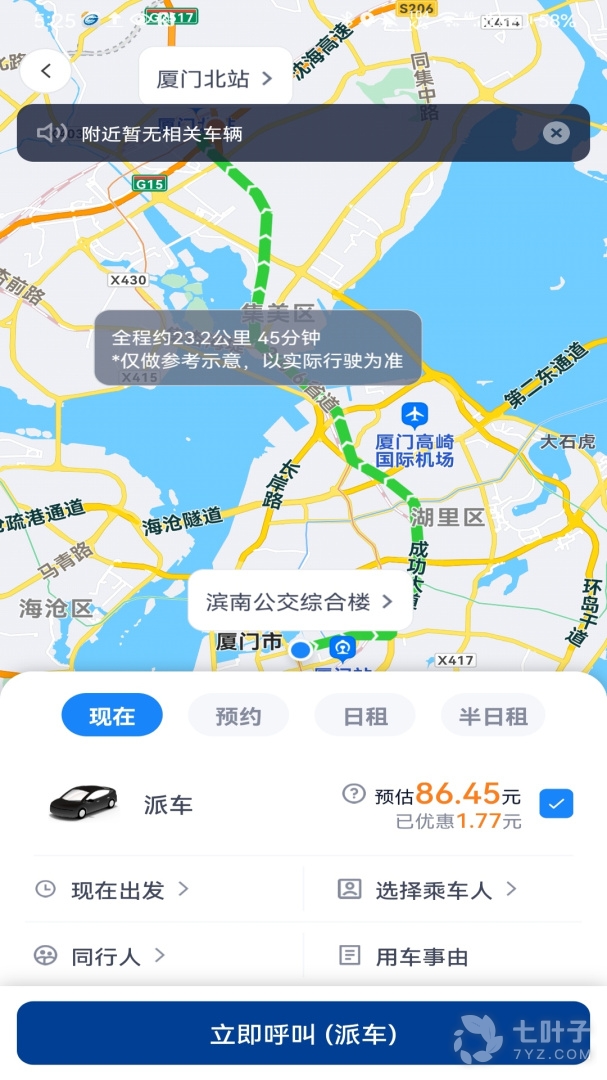Screen dimensions: 607x1080
Task: Select the 日租 option
Action: tap(365, 716)
